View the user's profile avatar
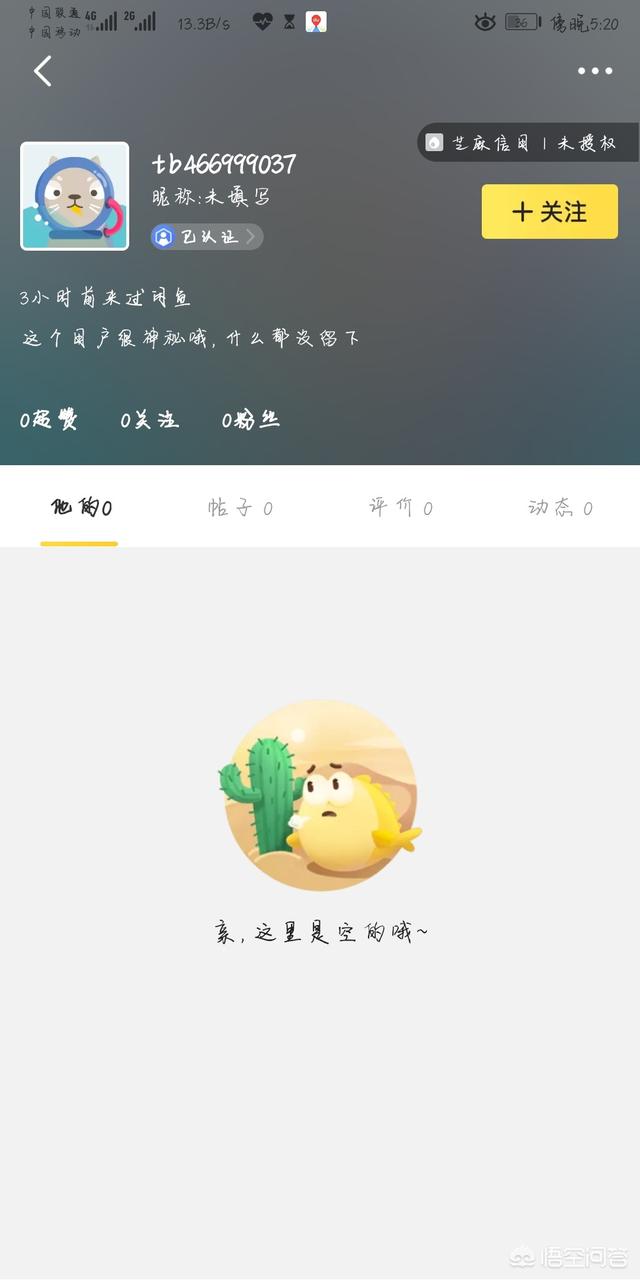 click(75, 196)
